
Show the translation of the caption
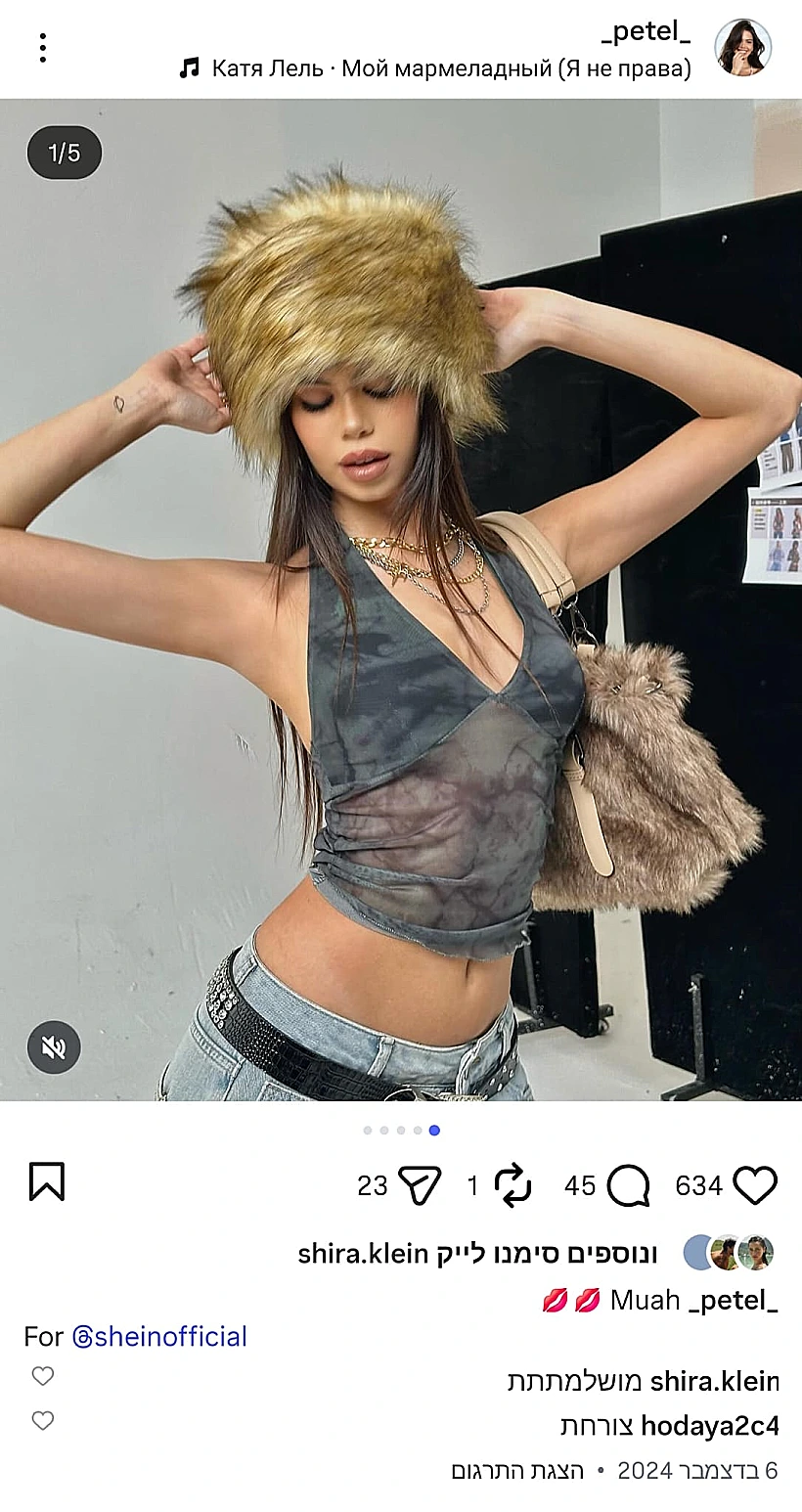(x=517, y=1470)
